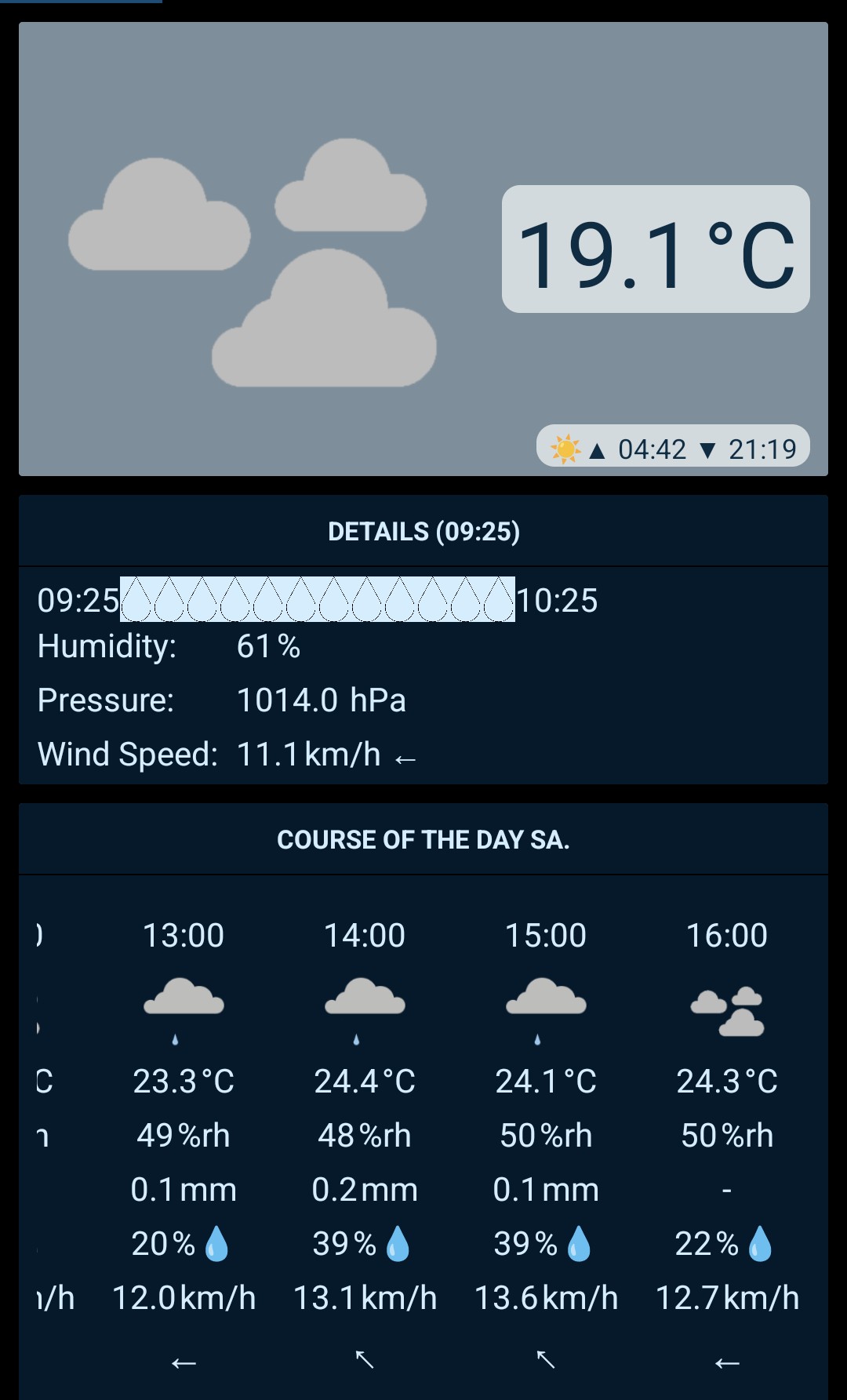Select the 14:00 hourly forecast column
Screen dimensions: 847x1400
tap(365, 1137)
